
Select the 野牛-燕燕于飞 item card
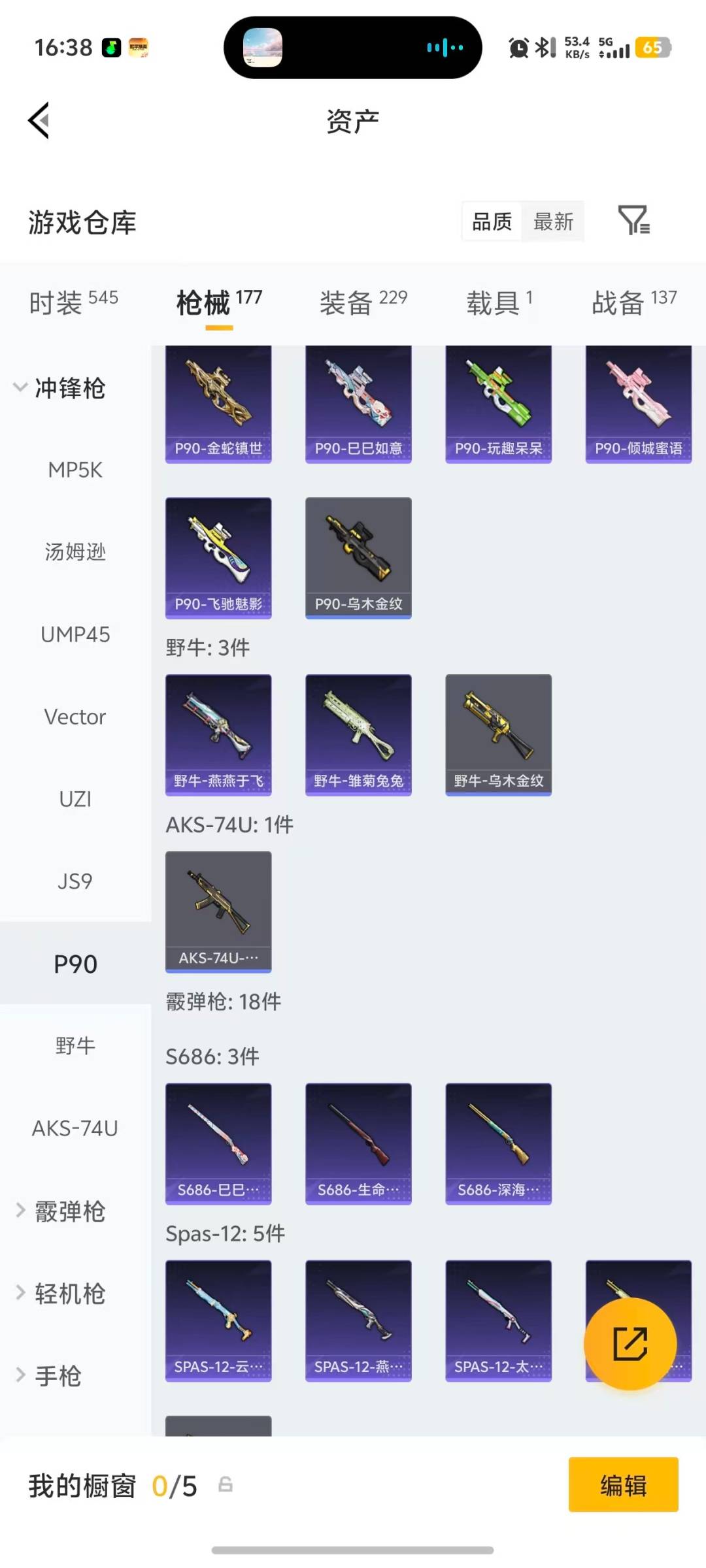click(x=218, y=733)
